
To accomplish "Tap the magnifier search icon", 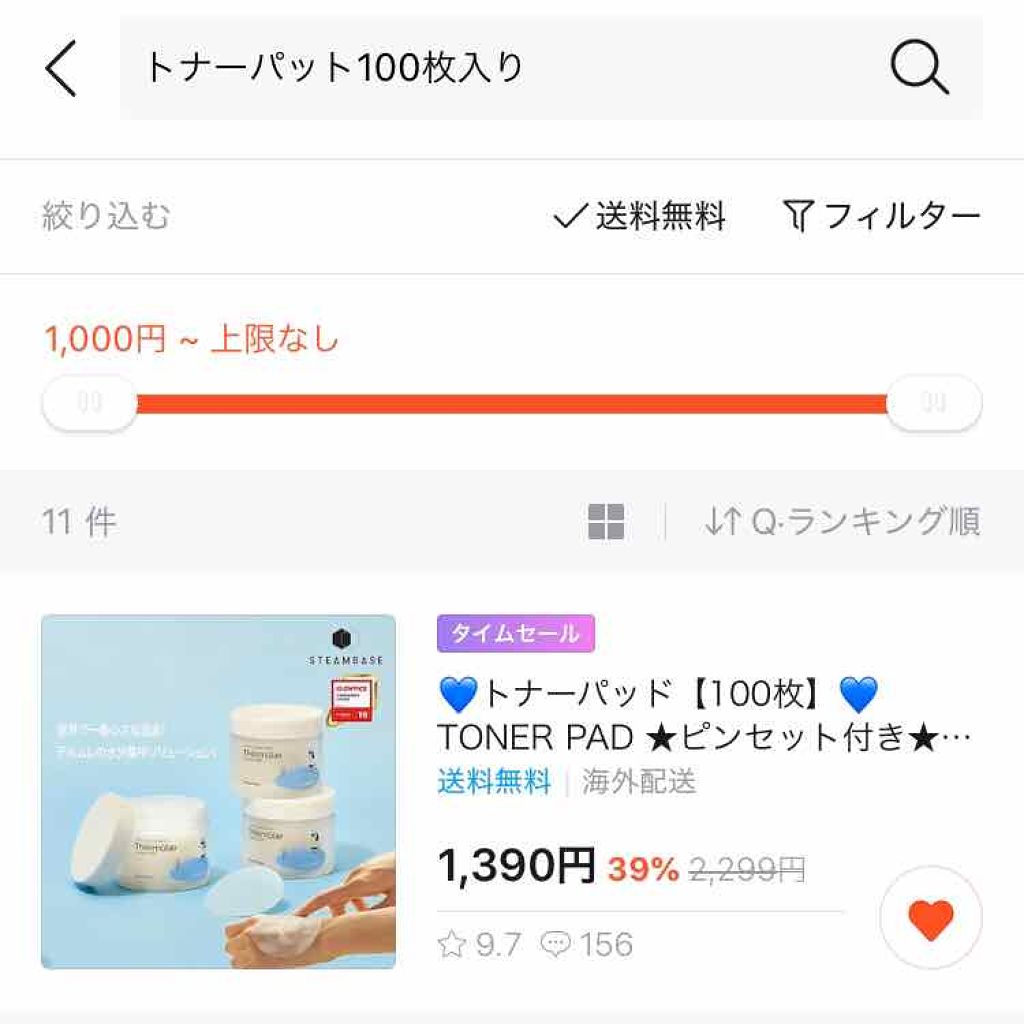I will pyautogui.click(x=918, y=68).
